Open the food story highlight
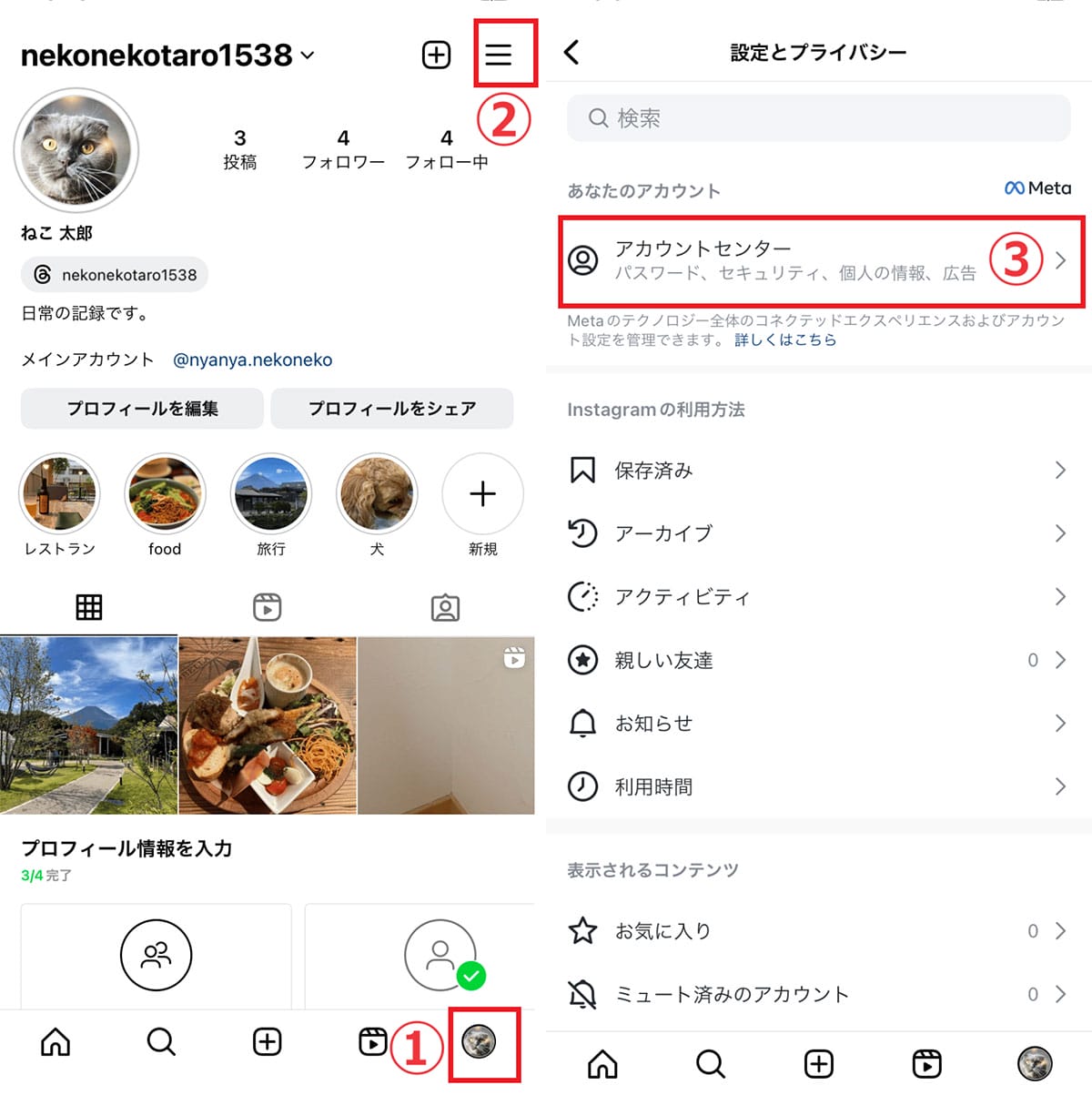 coord(165,493)
